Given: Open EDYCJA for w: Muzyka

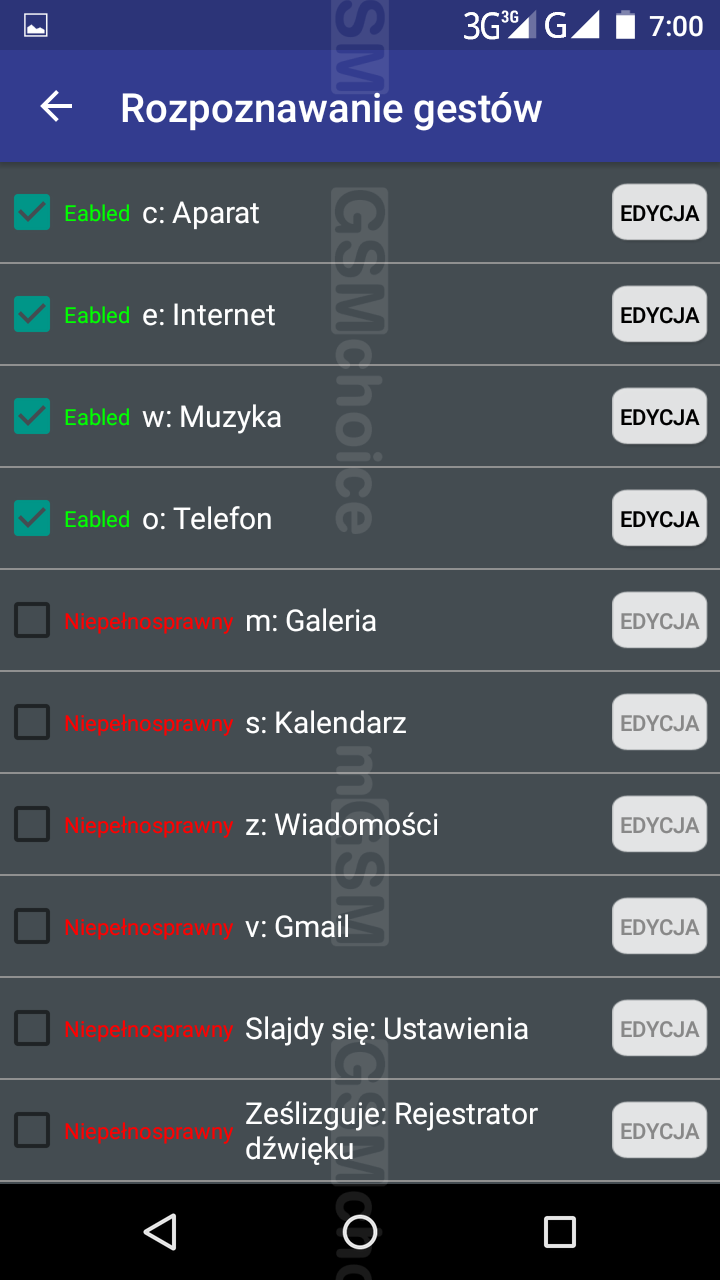Looking at the screenshot, I should coord(659,417).
